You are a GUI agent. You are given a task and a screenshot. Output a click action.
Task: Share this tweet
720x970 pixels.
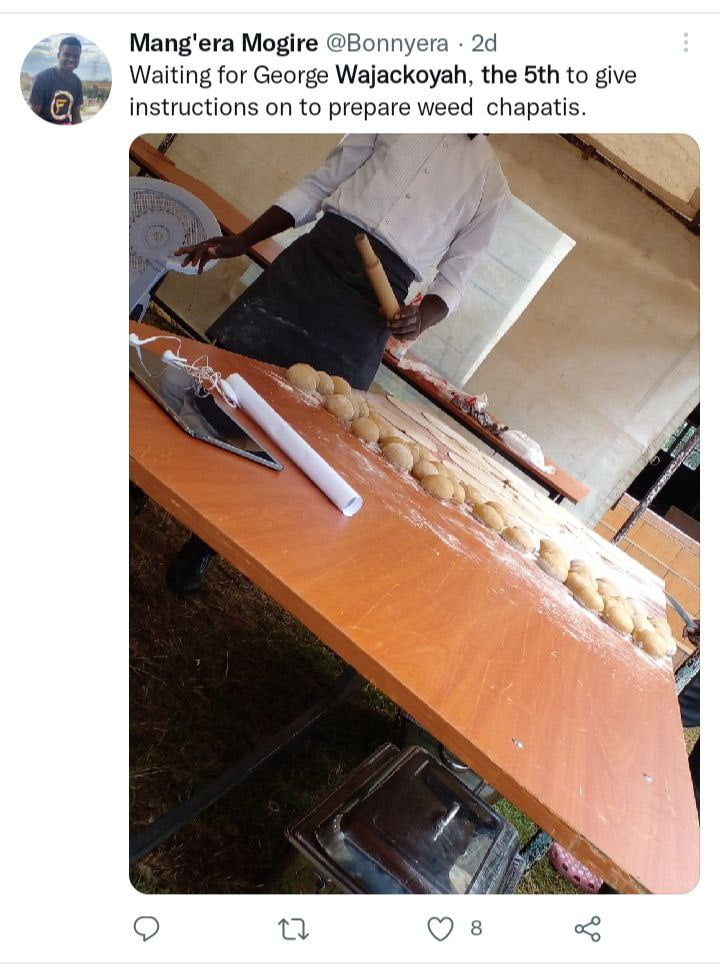click(x=587, y=928)
